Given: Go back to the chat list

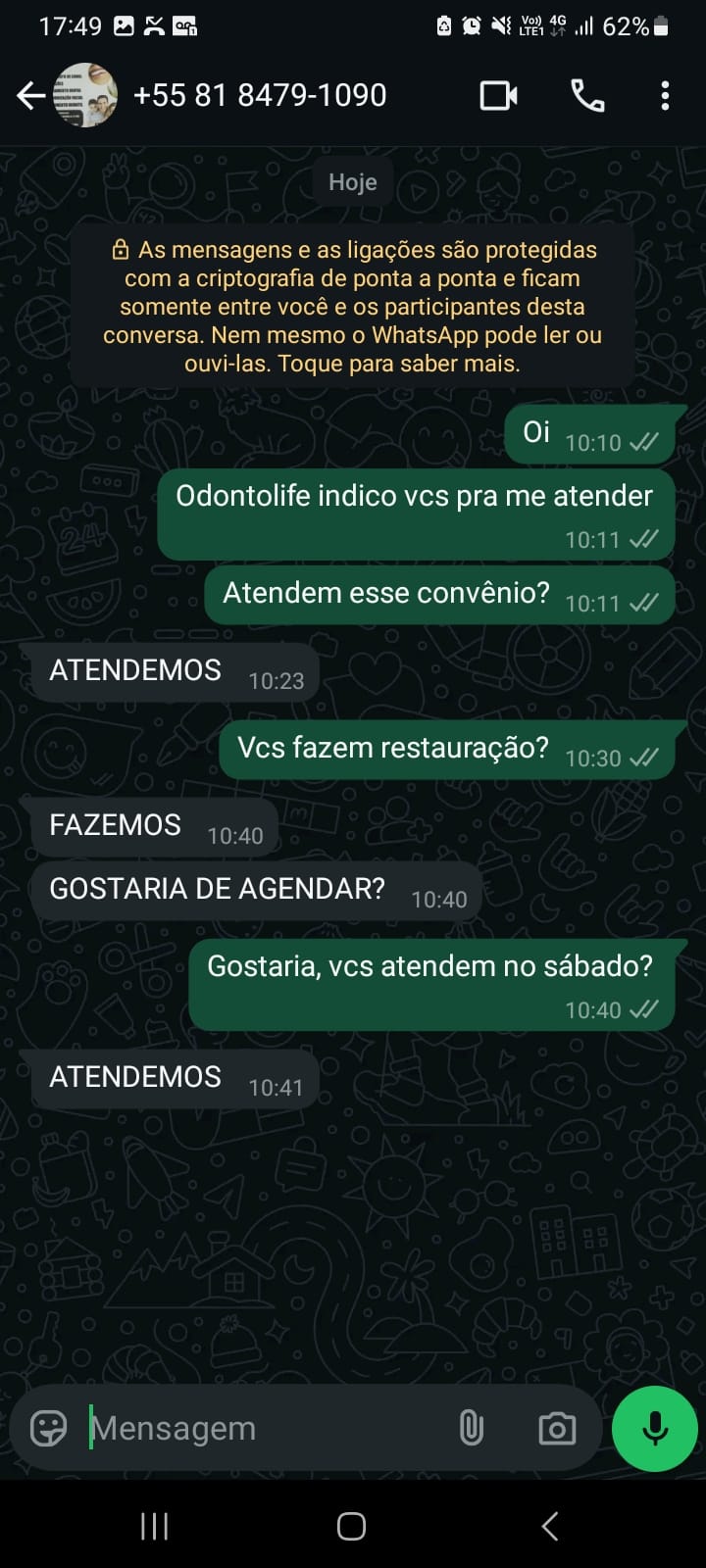Looking at the screenshot, I should tap(30, 96).
